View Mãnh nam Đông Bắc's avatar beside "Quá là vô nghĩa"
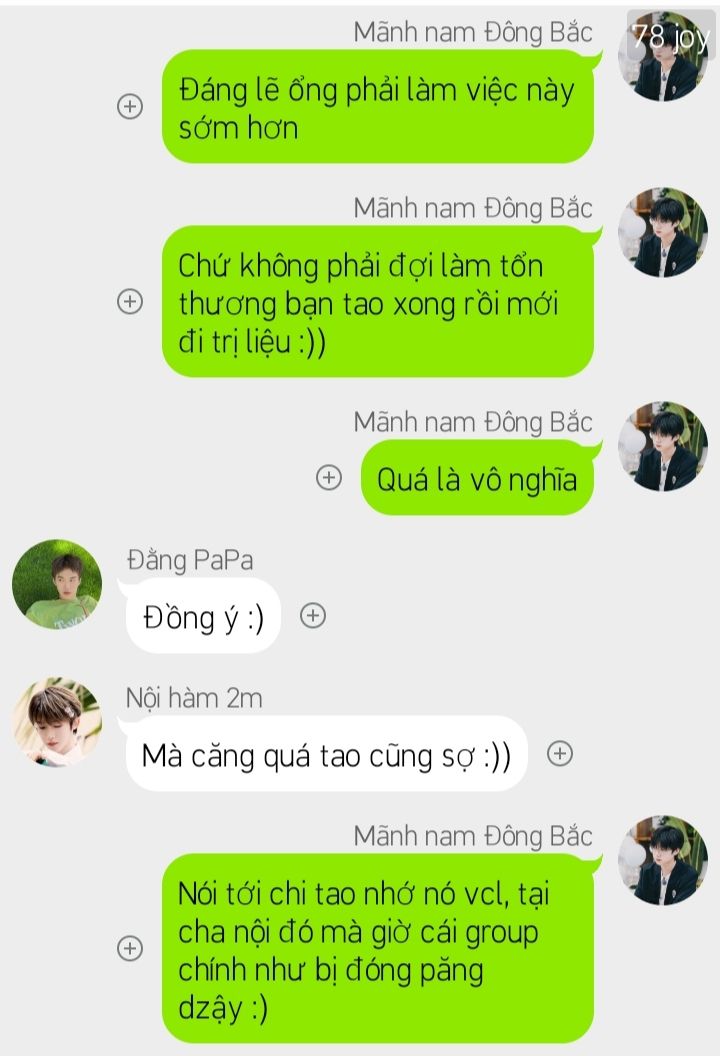This screenshot has height=1056, width=720. (x=662, y=447)
